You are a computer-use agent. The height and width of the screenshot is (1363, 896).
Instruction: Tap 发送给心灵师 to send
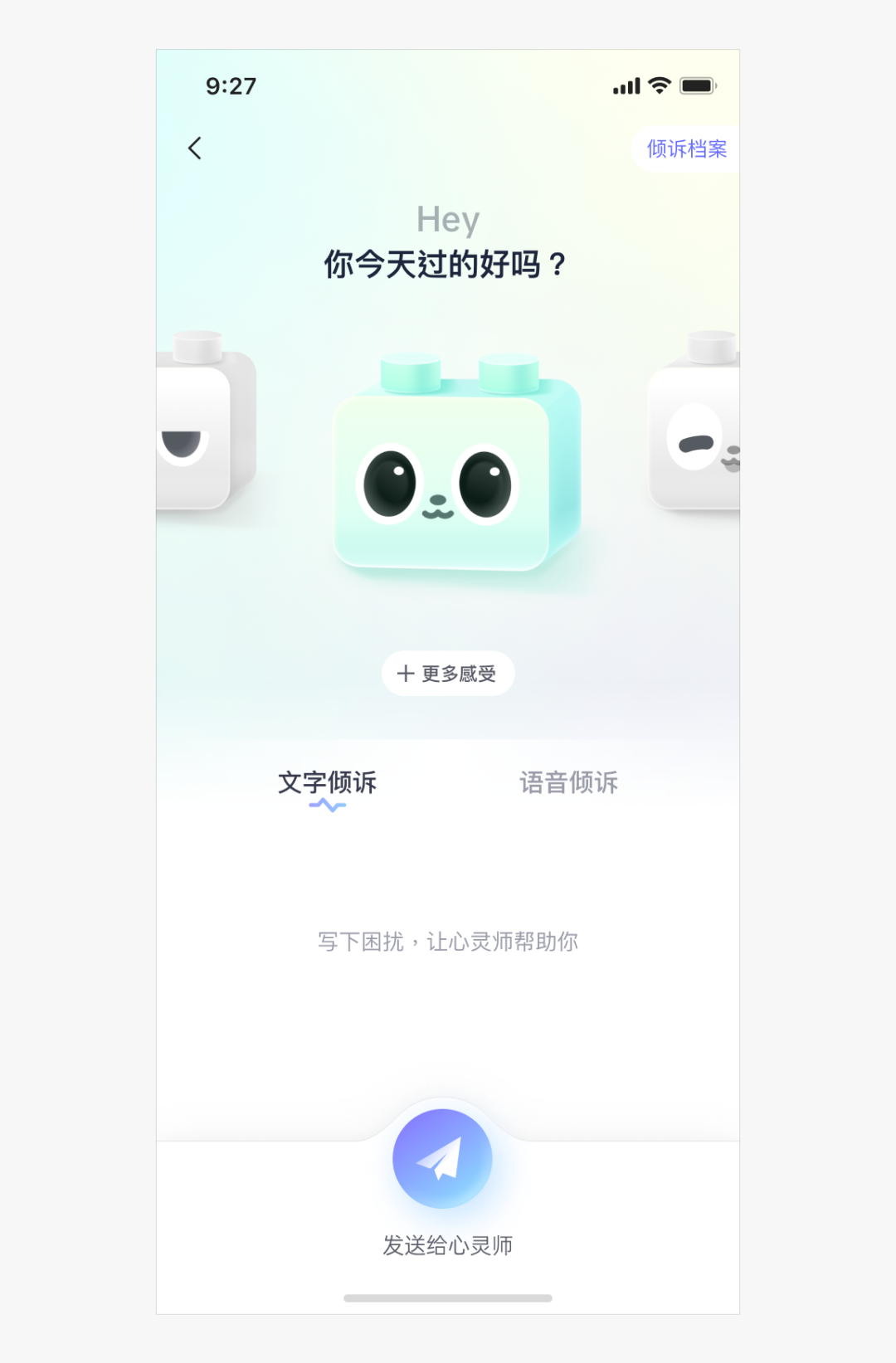(449, 1244)
